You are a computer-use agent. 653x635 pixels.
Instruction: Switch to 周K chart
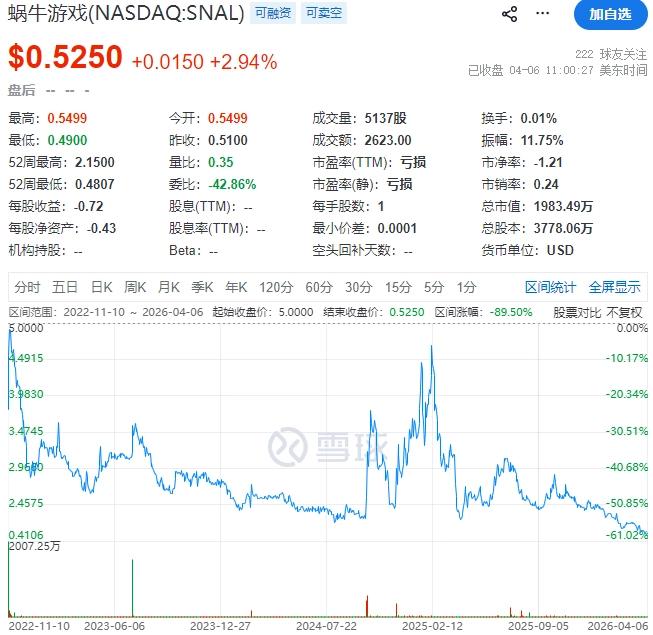pos(135,287)
